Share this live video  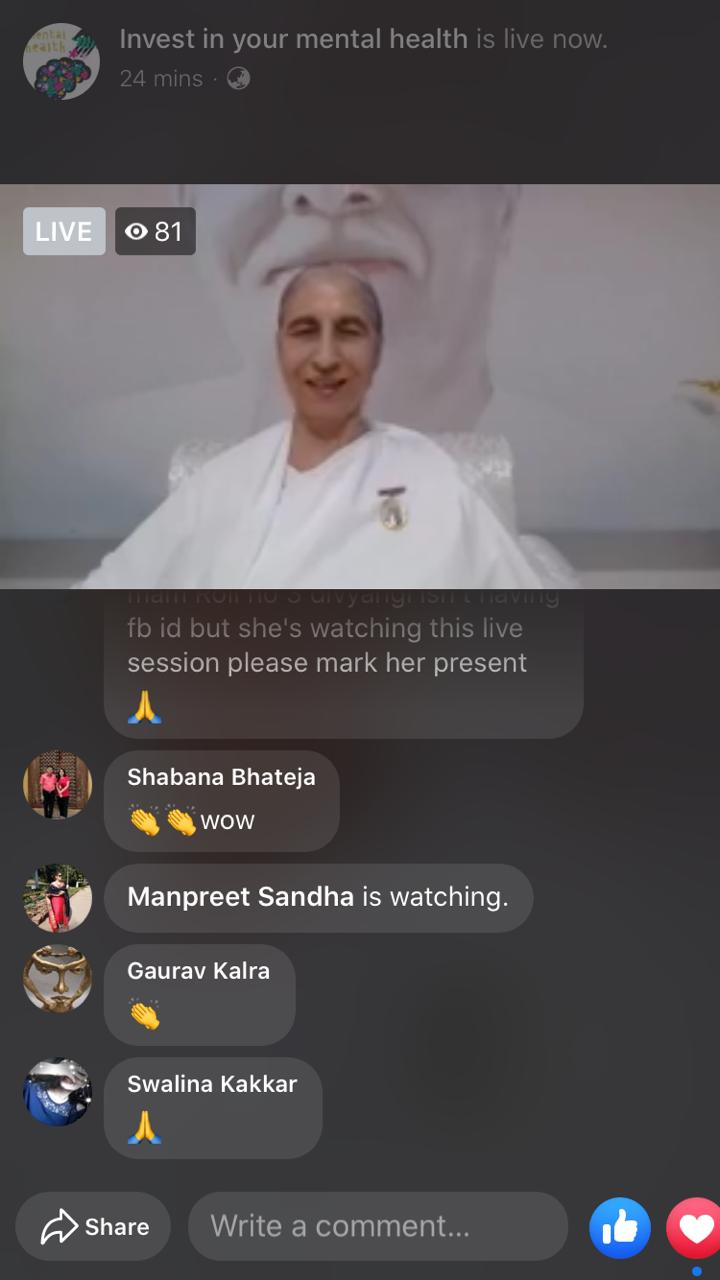(93, 1226)
